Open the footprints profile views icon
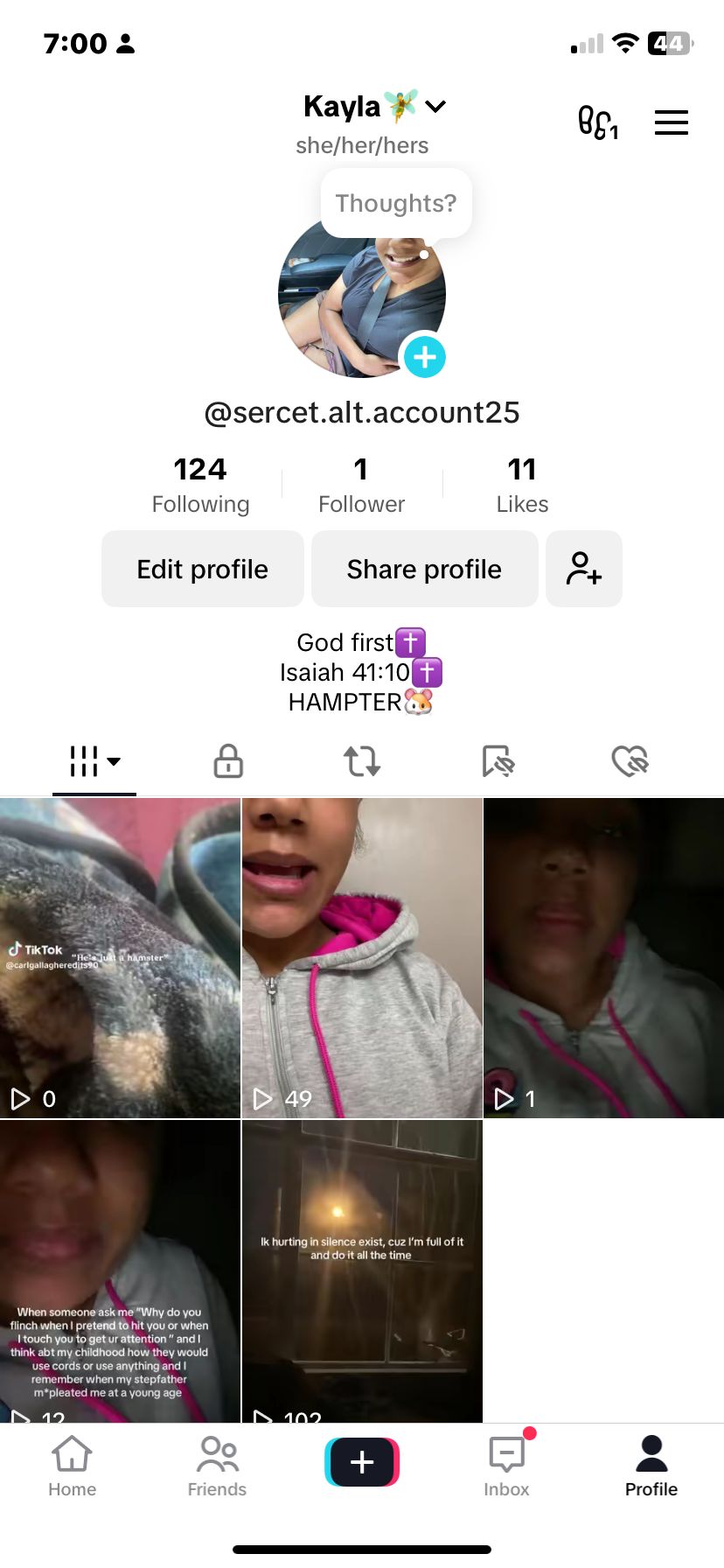Screen dimensions: 724x1568 [598, 122]
